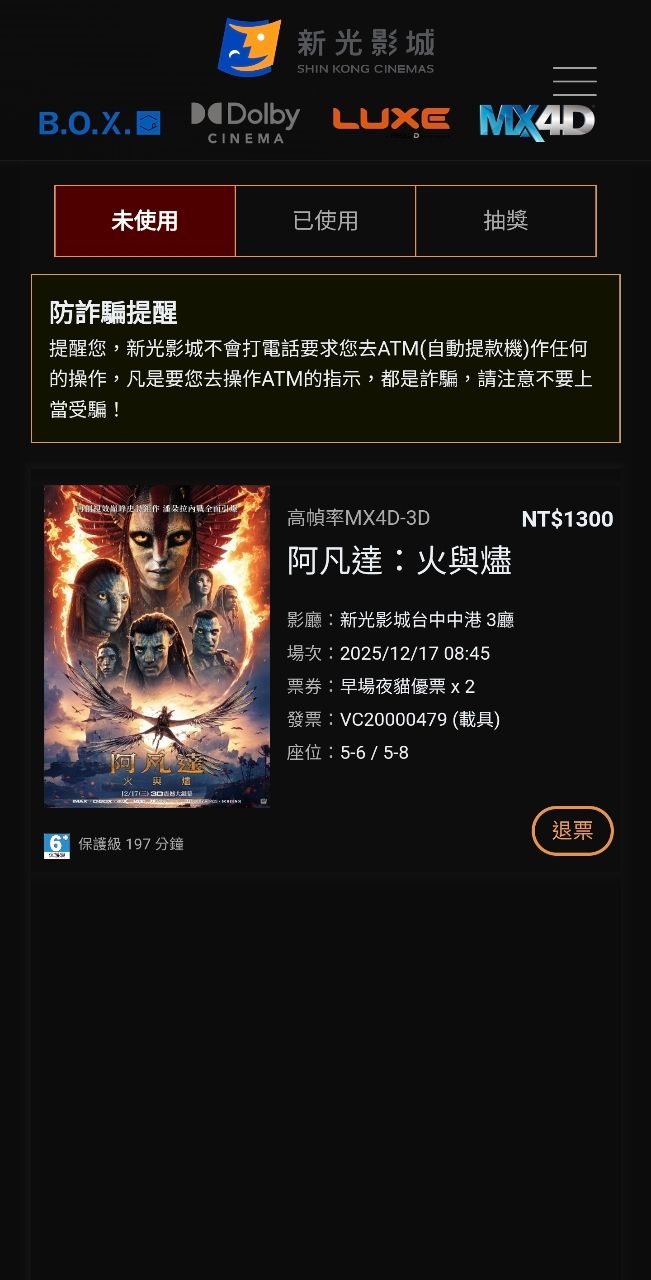Viewport: 651px width, 1280px height.
Task: Tap the 退票 refund button
Action: 572,831
